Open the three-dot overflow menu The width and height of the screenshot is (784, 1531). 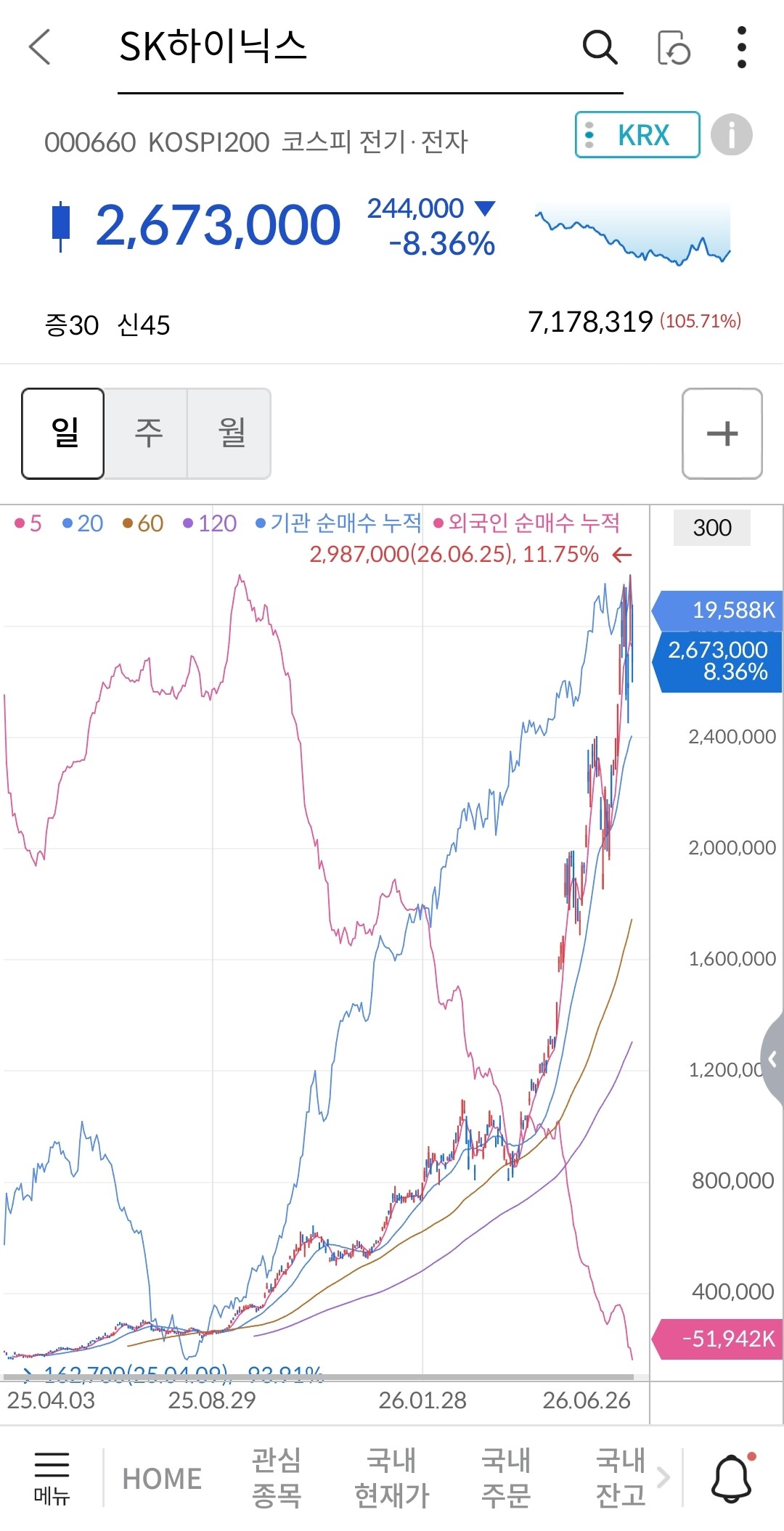(x=741, y=47)
